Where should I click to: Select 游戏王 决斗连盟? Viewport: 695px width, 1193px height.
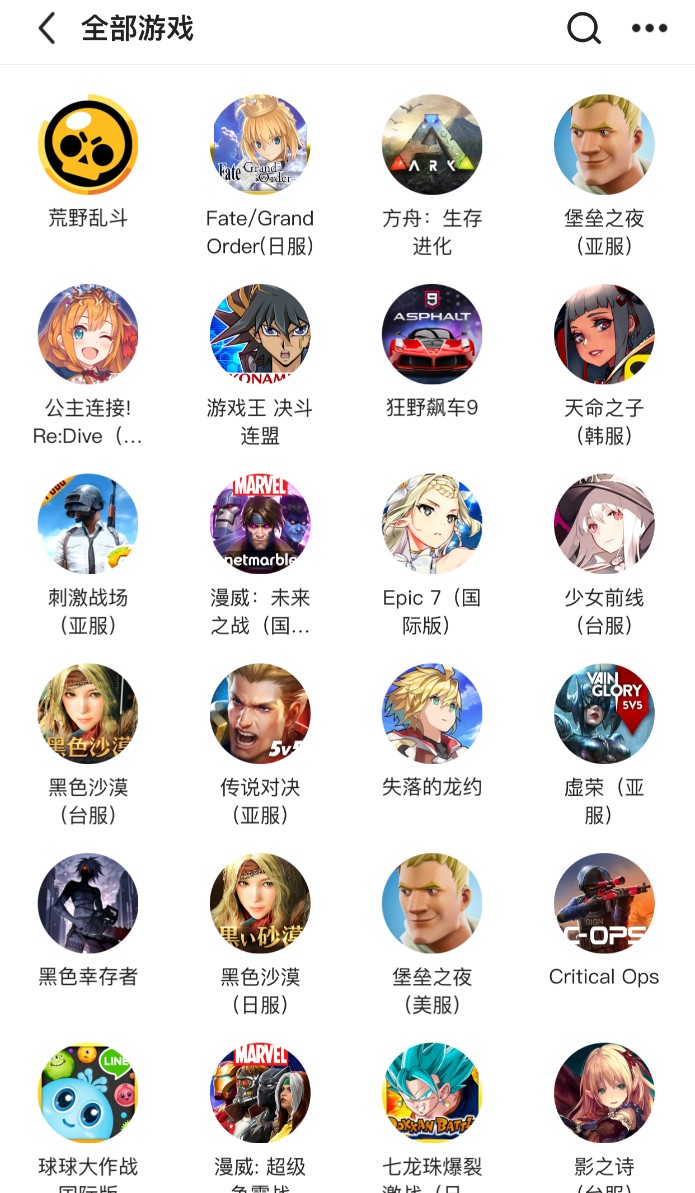click(x=260, y=334)
